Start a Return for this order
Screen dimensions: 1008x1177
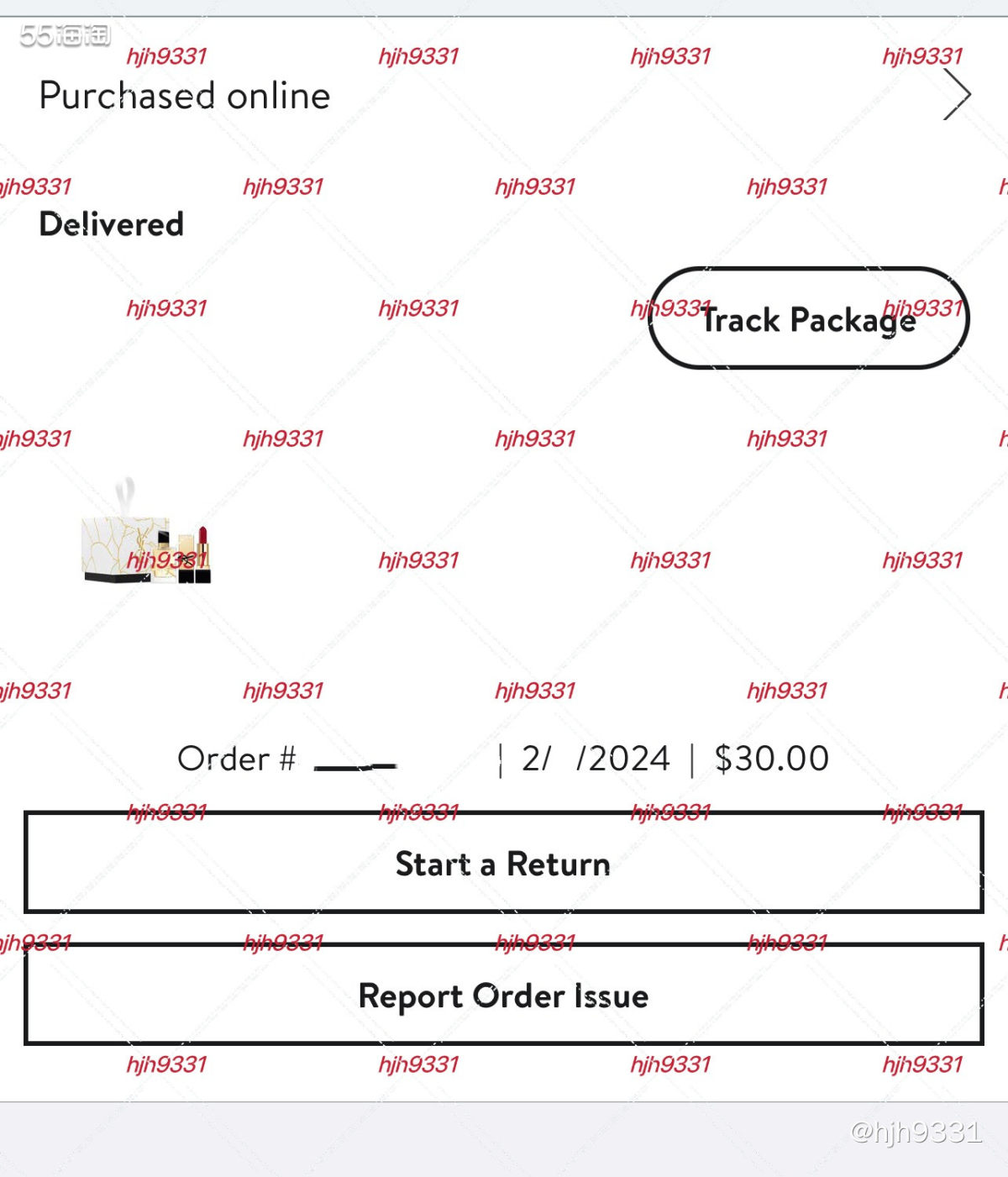503,863
